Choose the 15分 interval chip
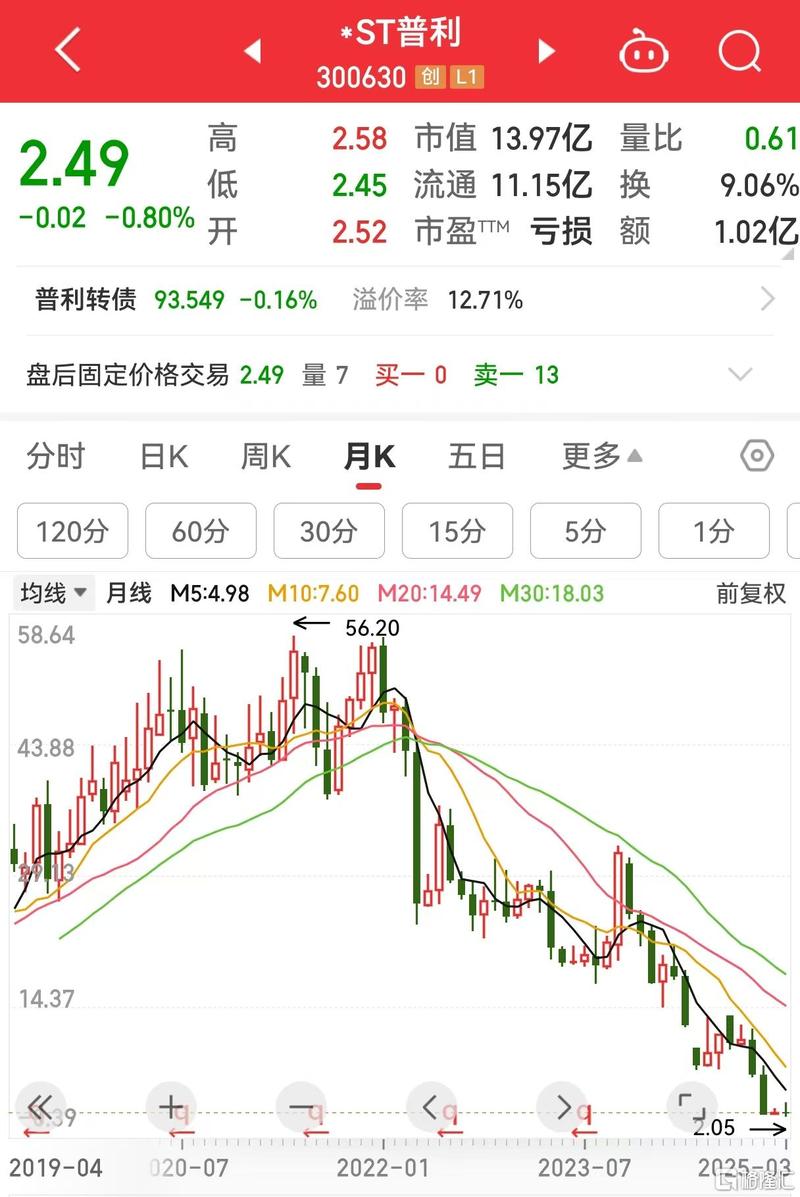This screenshot has width=800, height=1197. [x=457, y=531]
